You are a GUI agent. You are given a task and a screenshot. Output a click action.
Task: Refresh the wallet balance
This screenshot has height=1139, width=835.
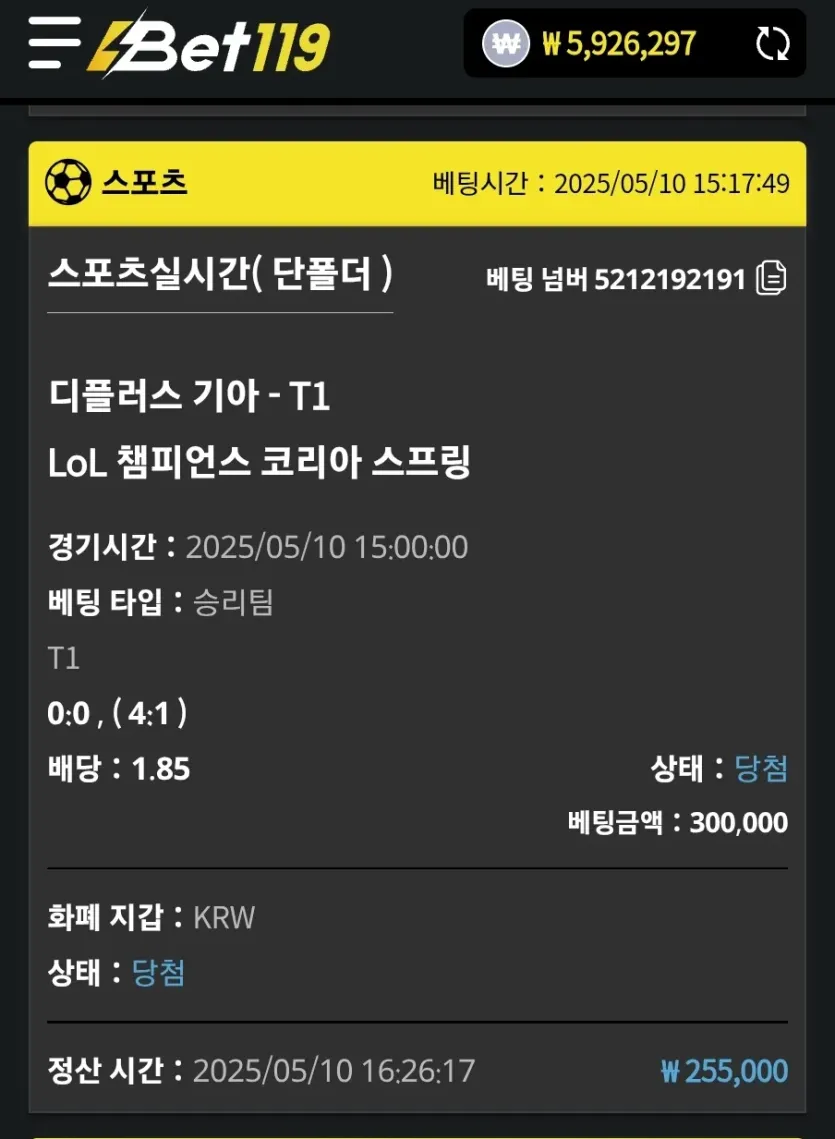772,44
